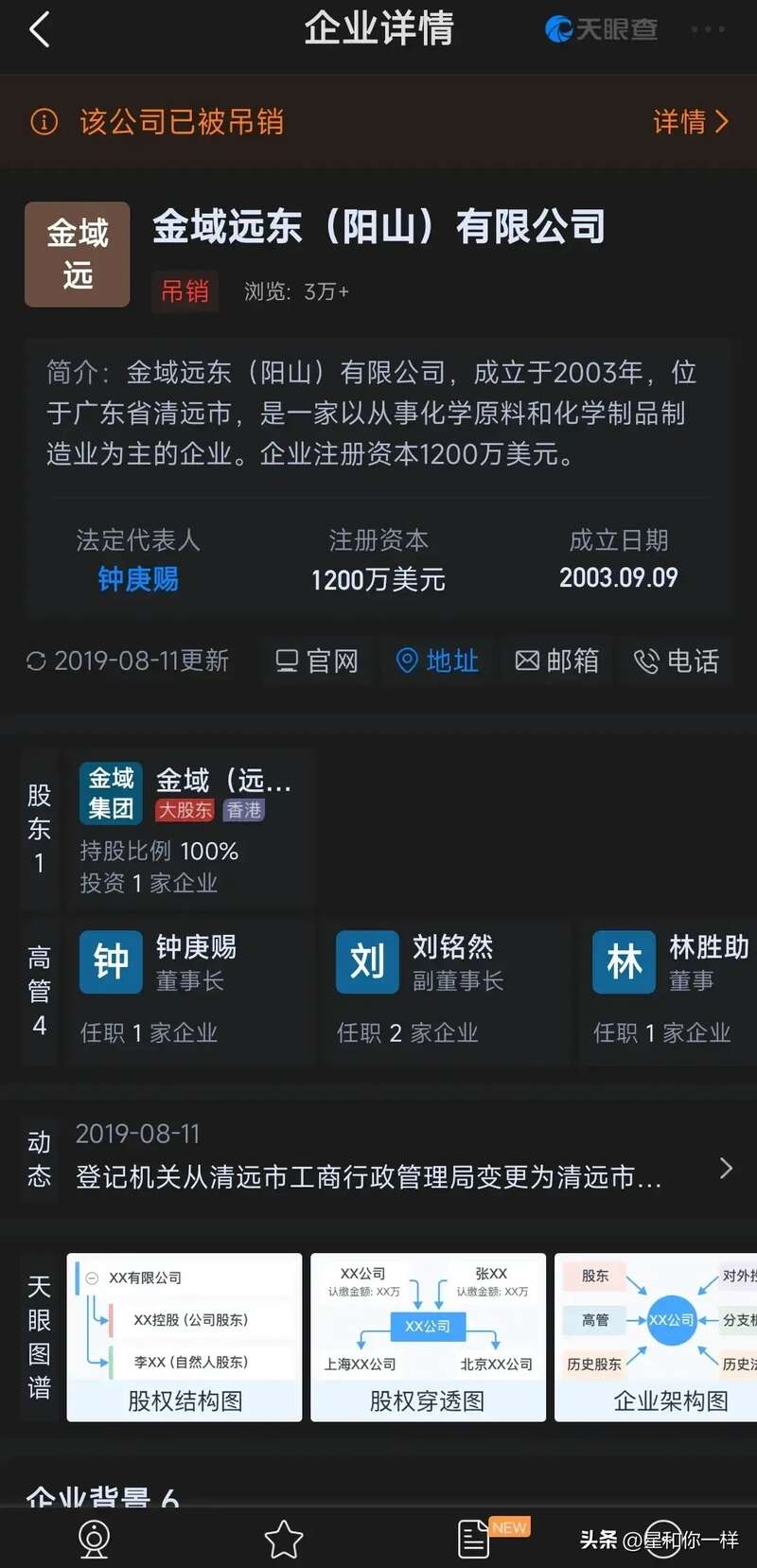Open 详情 on the revocation notice banner
Viewport: 757px width, 1568px height.
[x=691, y=121]
